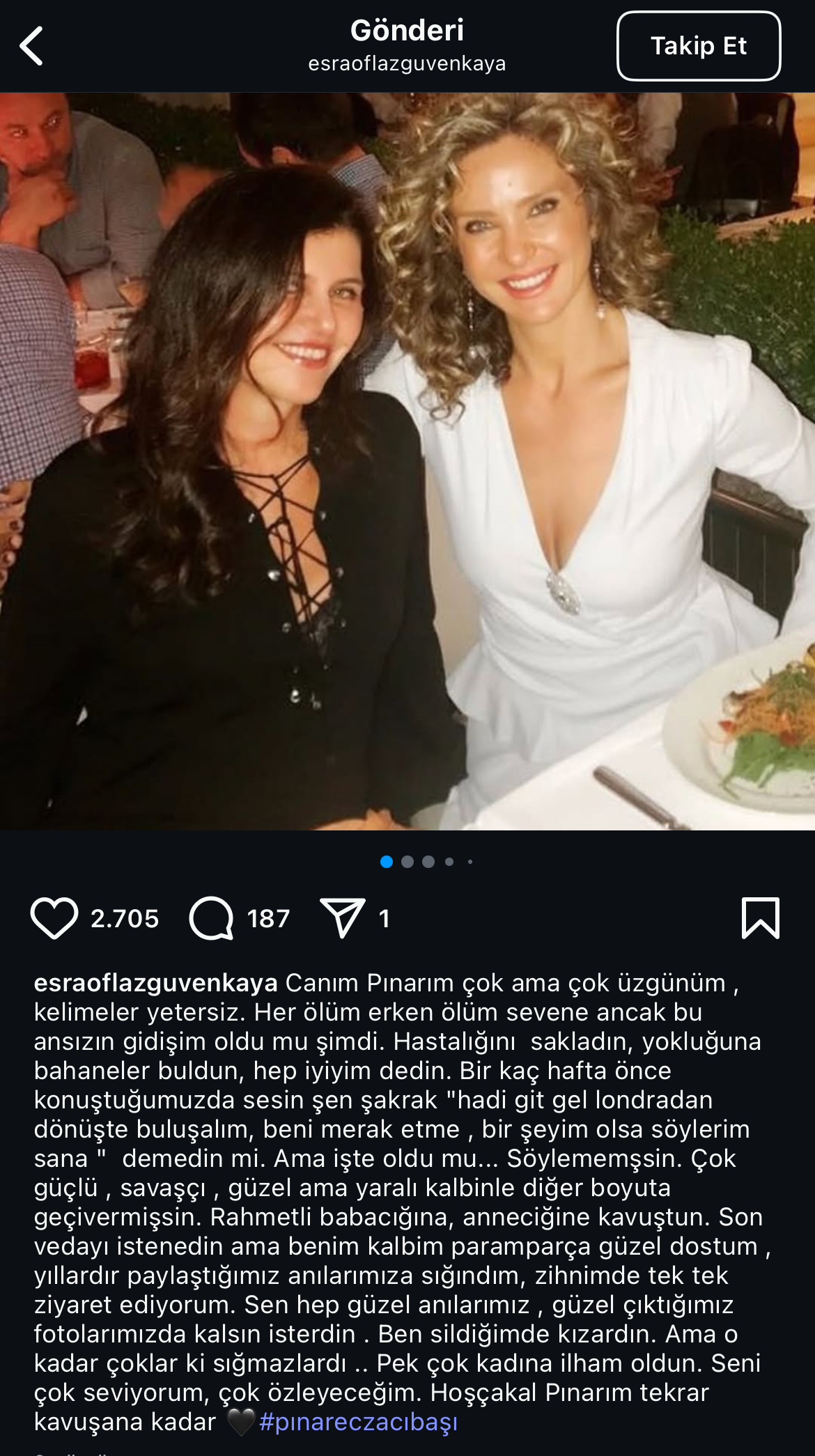Open the comments on this post
Screen dimensions: 815x1456
[211, 918]
